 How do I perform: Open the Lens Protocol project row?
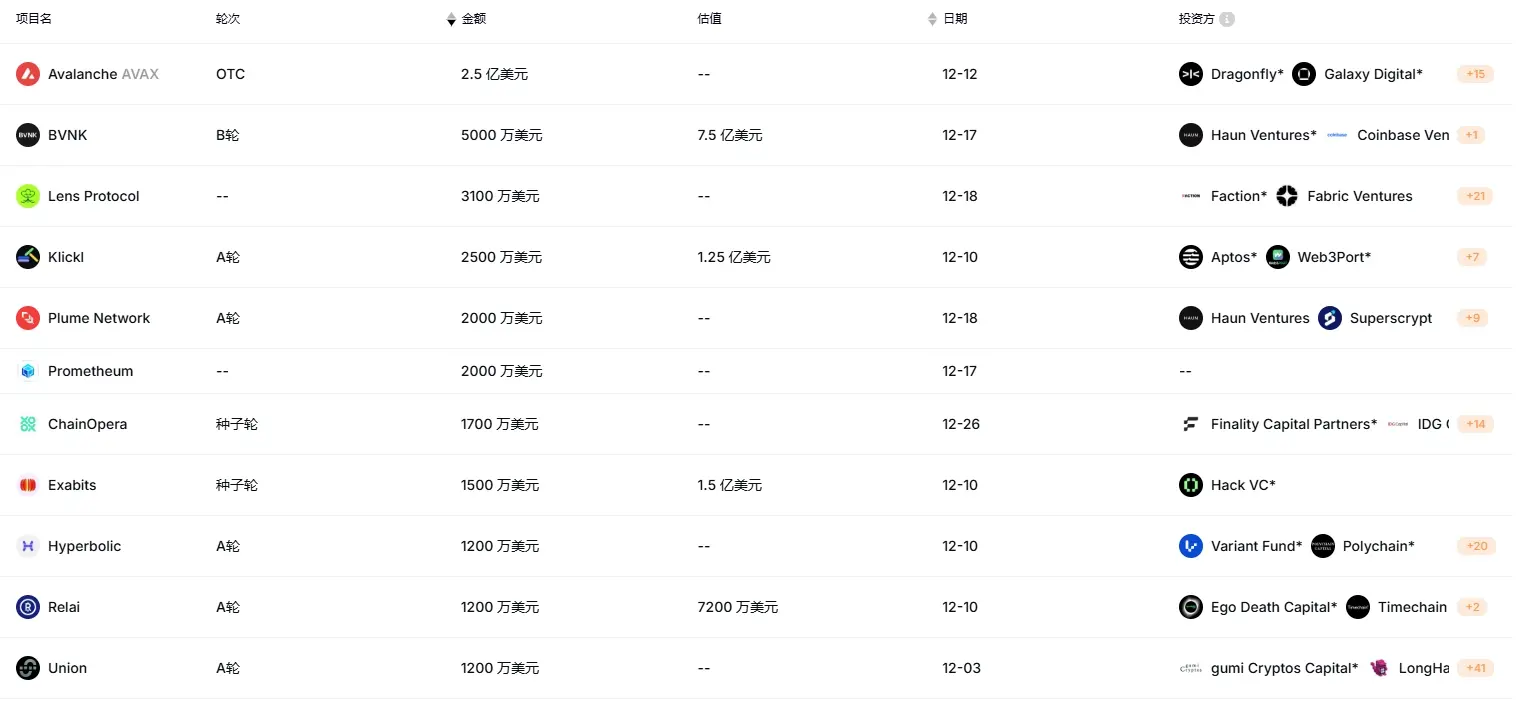(x=93, y=196)
